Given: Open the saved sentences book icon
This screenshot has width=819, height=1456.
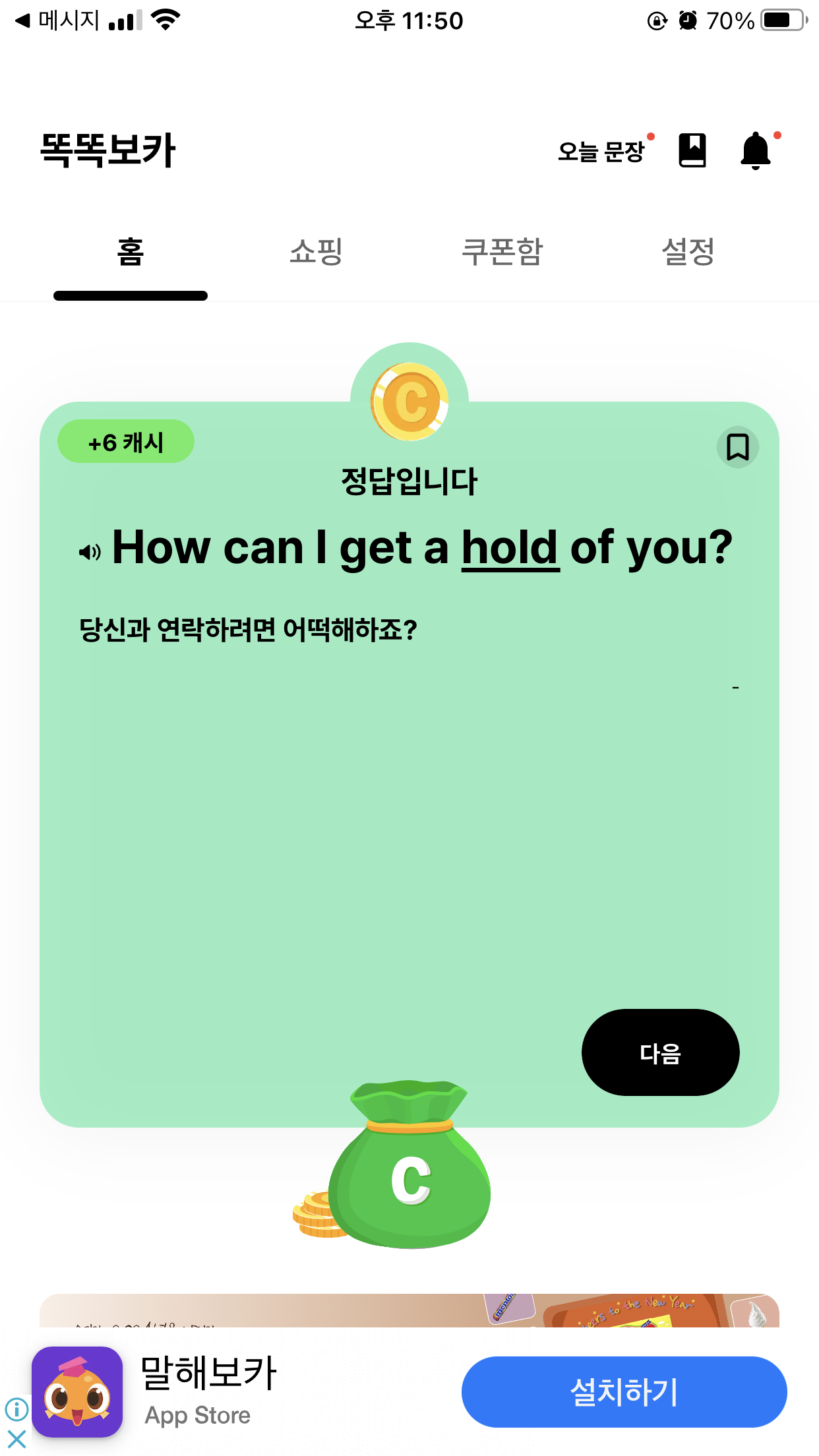Looking at the screenshot, I should point(692,150).
